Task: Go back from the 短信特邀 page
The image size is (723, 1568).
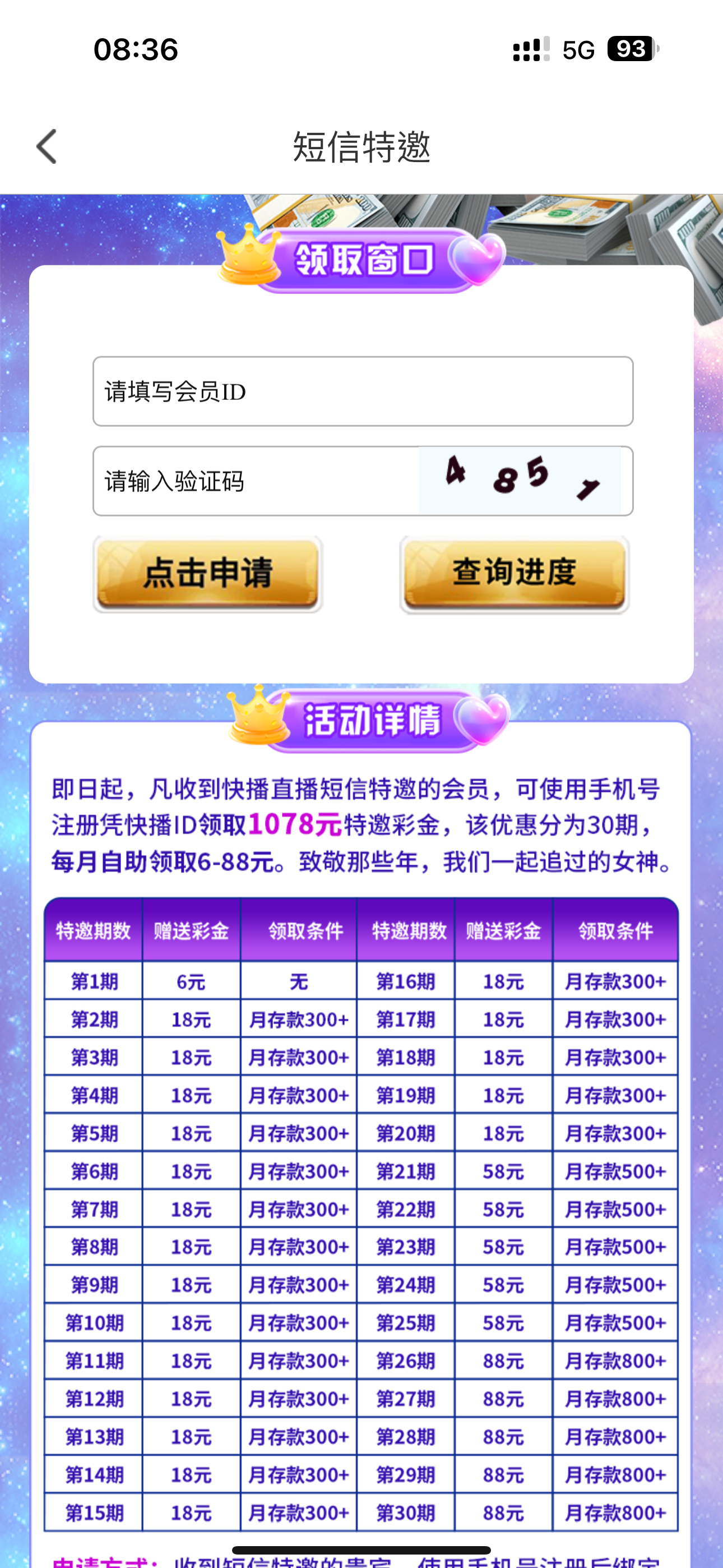Action: (47, 147)
